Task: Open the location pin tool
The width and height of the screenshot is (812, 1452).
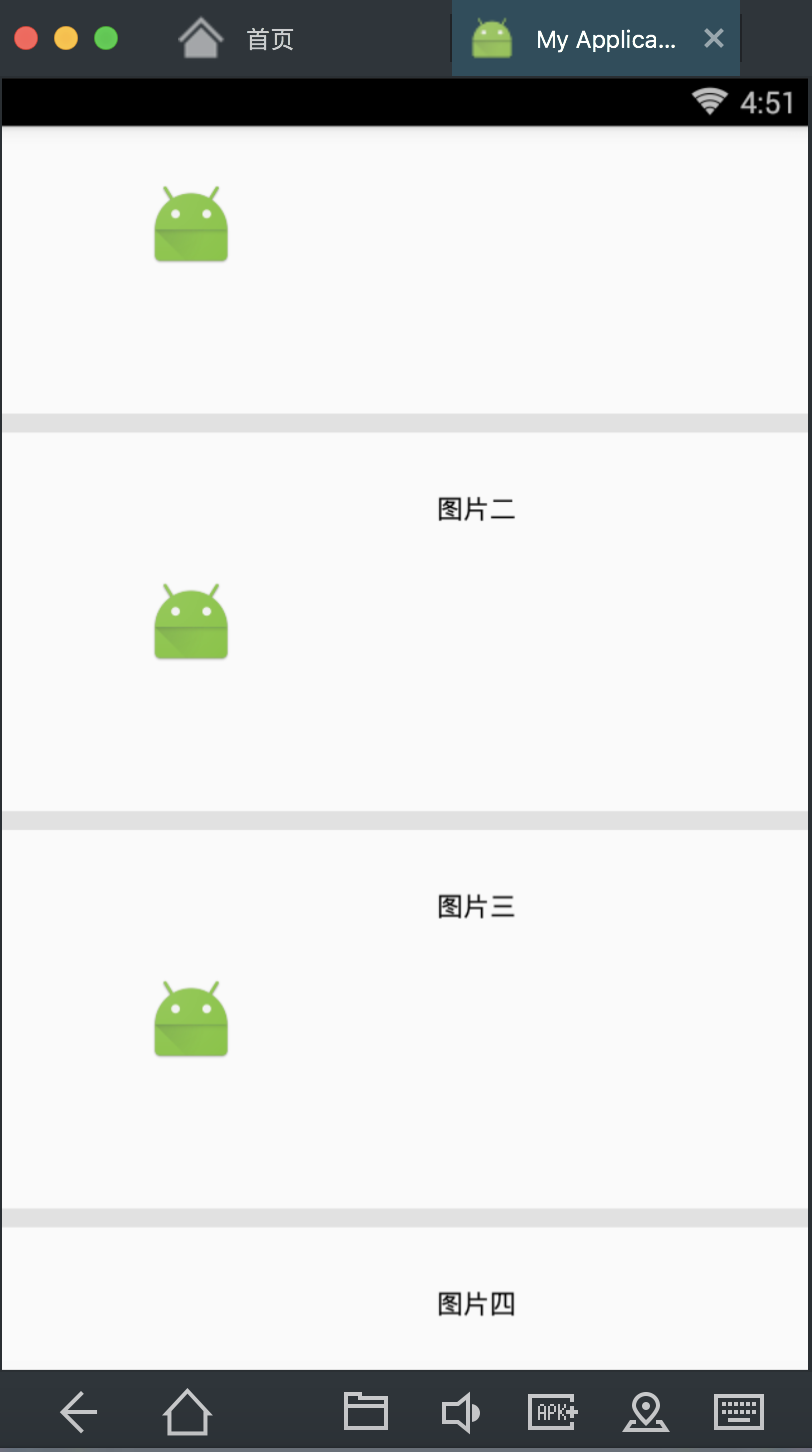Action: (646, 1412)
